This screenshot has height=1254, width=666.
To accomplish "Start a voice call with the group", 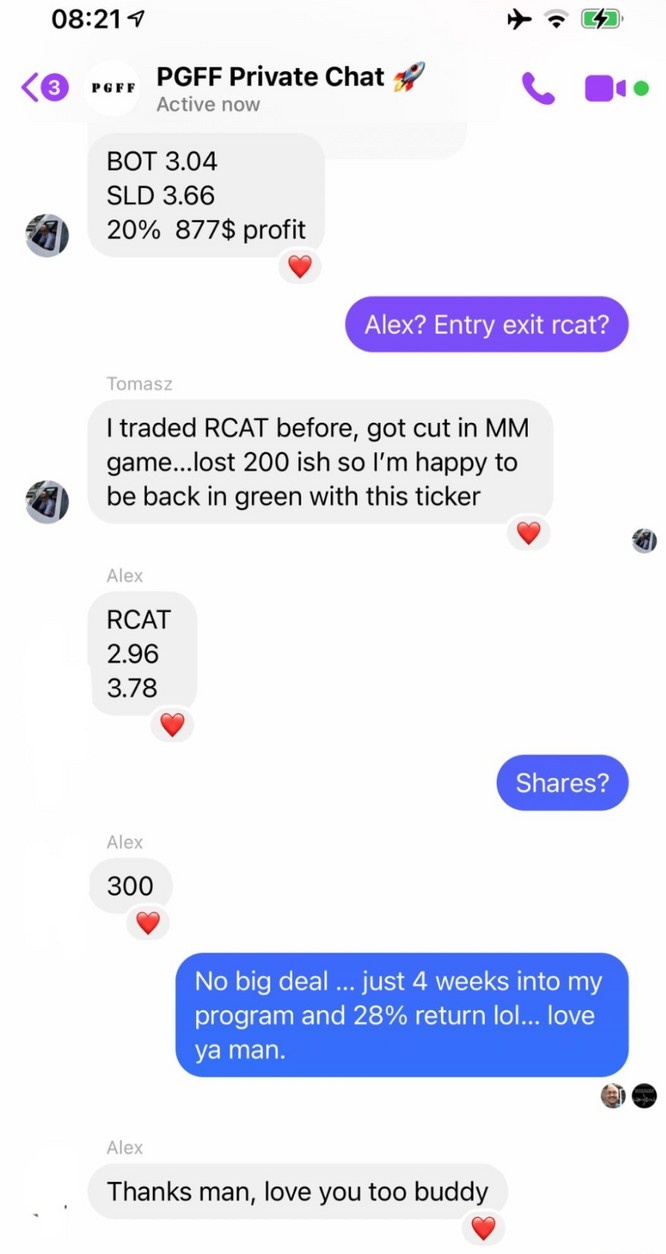I will click(538, 88).
